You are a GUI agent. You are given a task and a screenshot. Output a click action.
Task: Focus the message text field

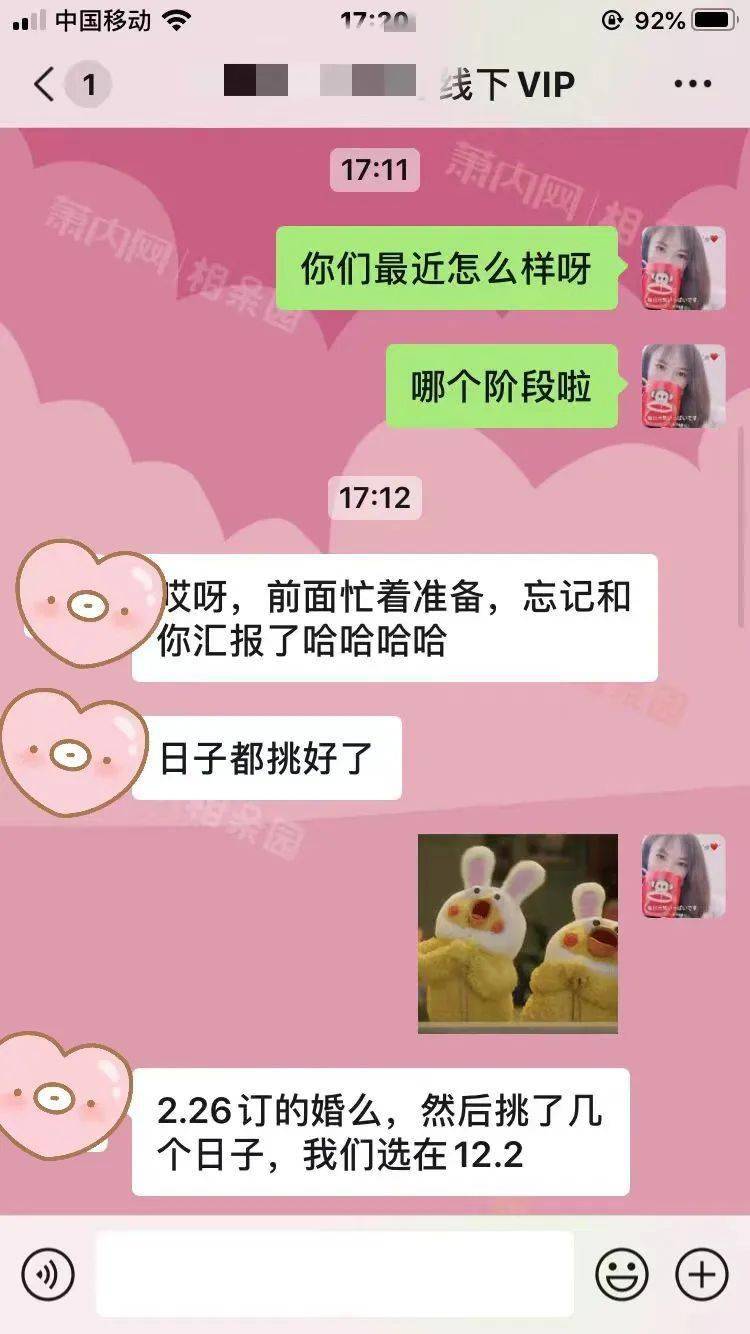(x=335, y=1274)
